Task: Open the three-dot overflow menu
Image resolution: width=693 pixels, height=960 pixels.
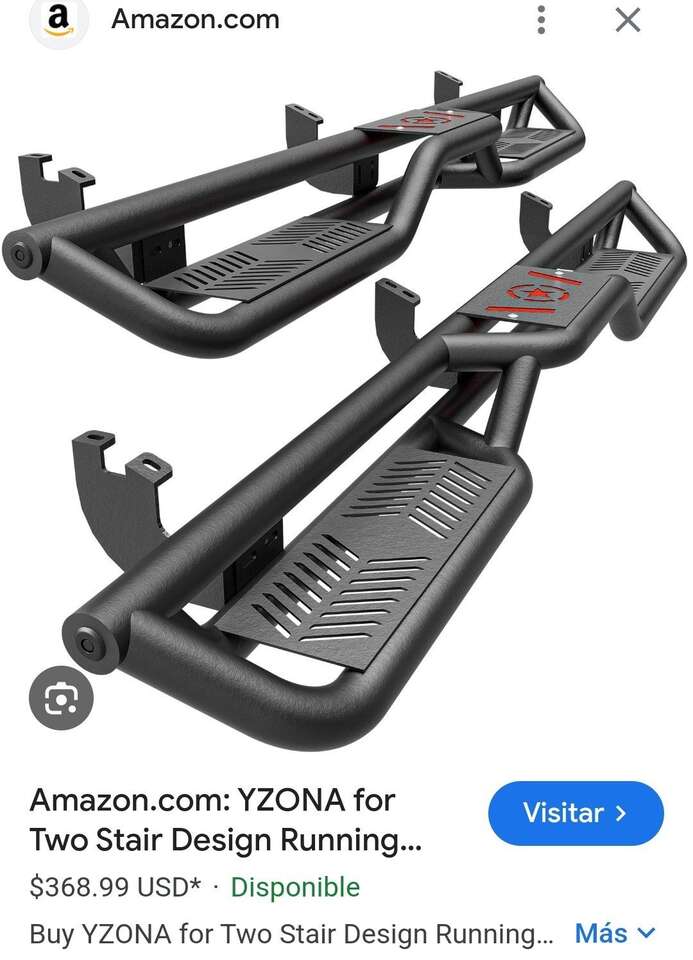Action: [x=541, y=19]
